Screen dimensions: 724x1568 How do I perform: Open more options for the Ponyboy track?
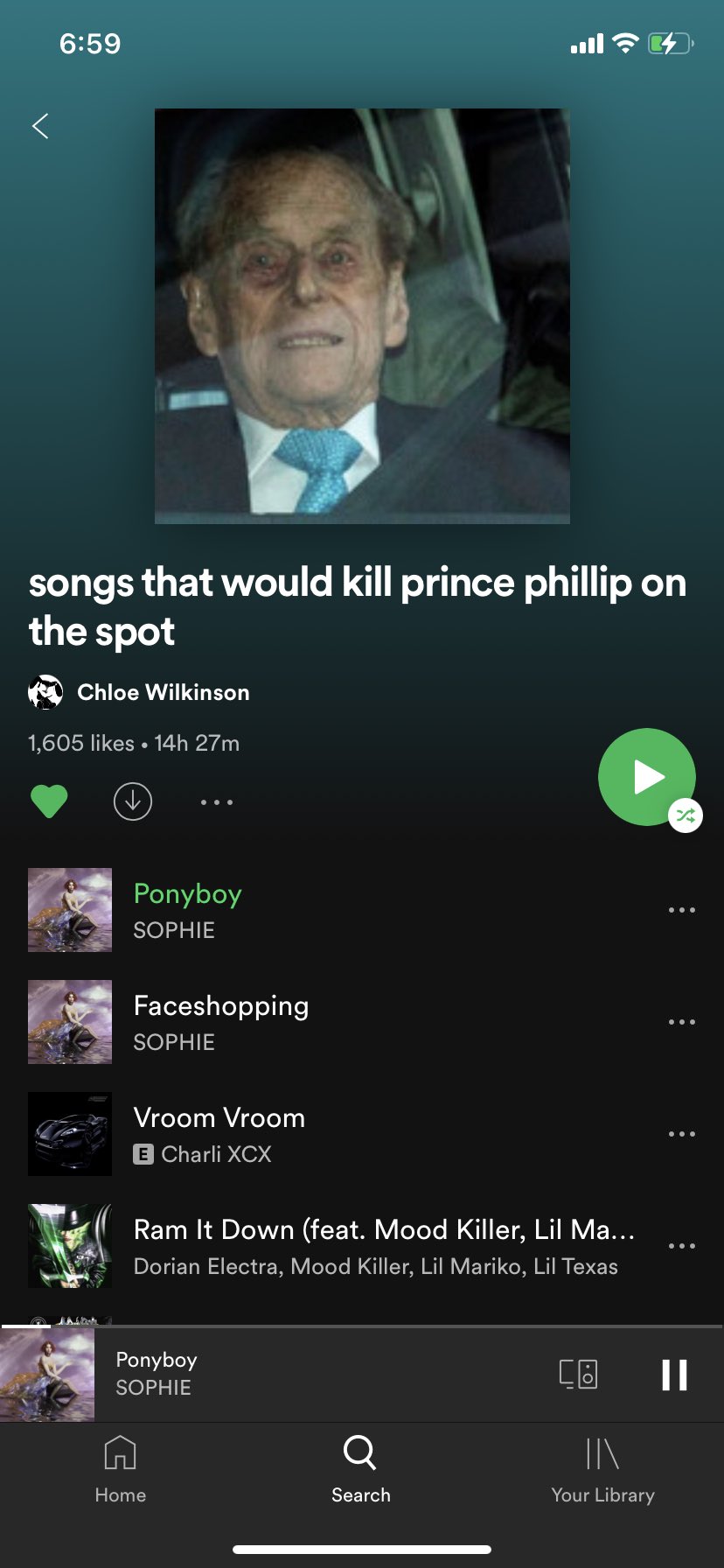pyautogui.click(x=681, y=910)
